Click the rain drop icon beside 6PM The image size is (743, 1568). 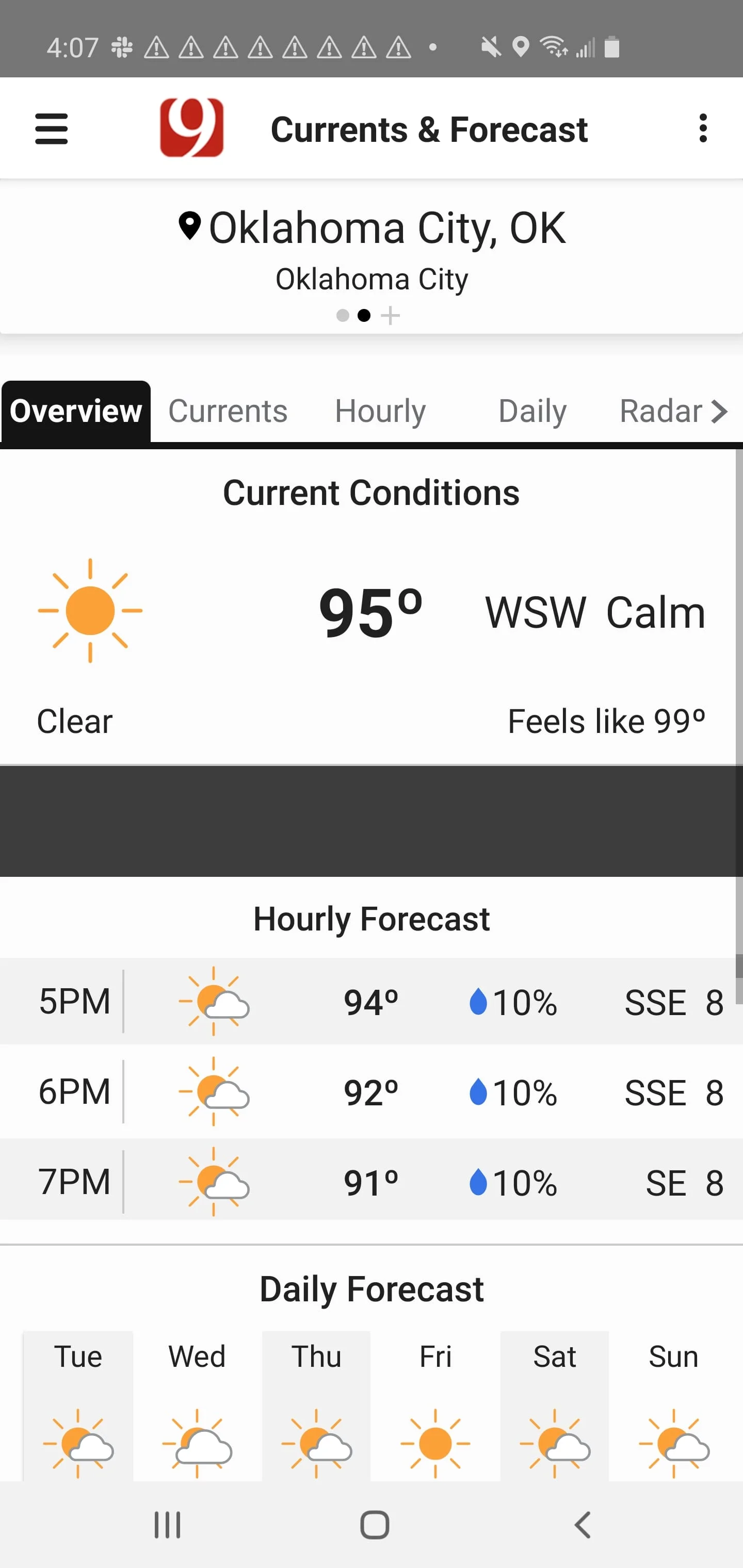click(479, 1091)
